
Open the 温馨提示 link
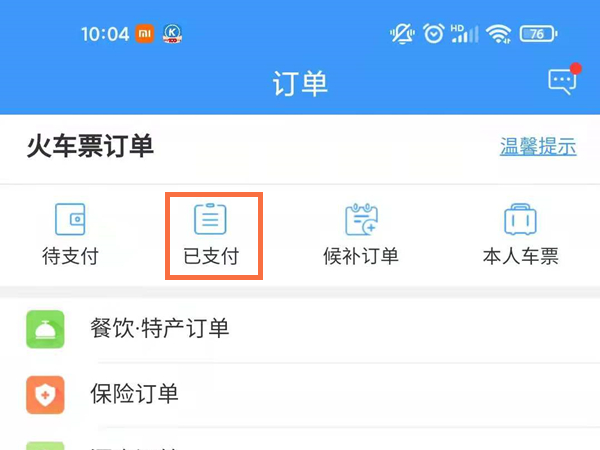click(538, 147)
